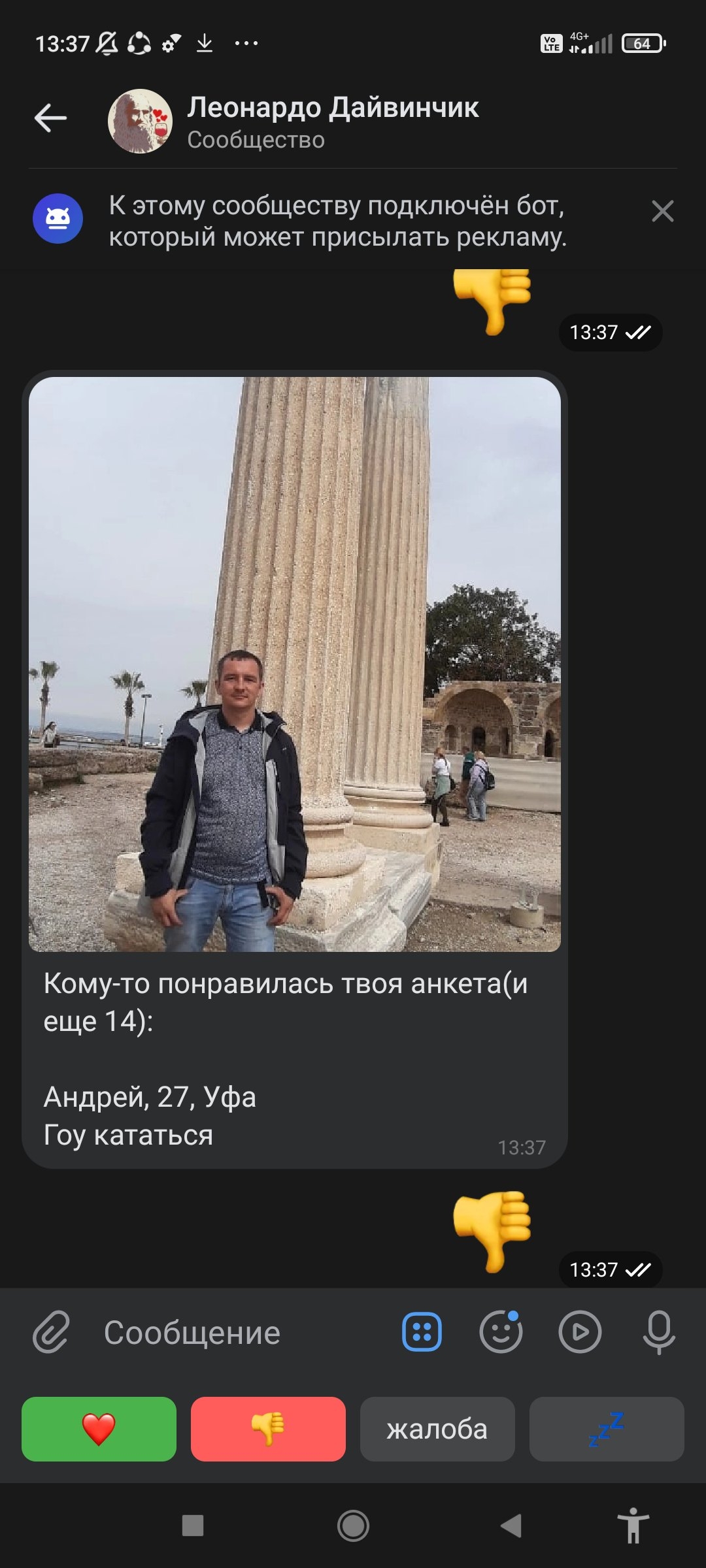Dismiss the bot advertising notice
The width and height of the screenshot is (706, 1568).
click(x=662, y=212)
